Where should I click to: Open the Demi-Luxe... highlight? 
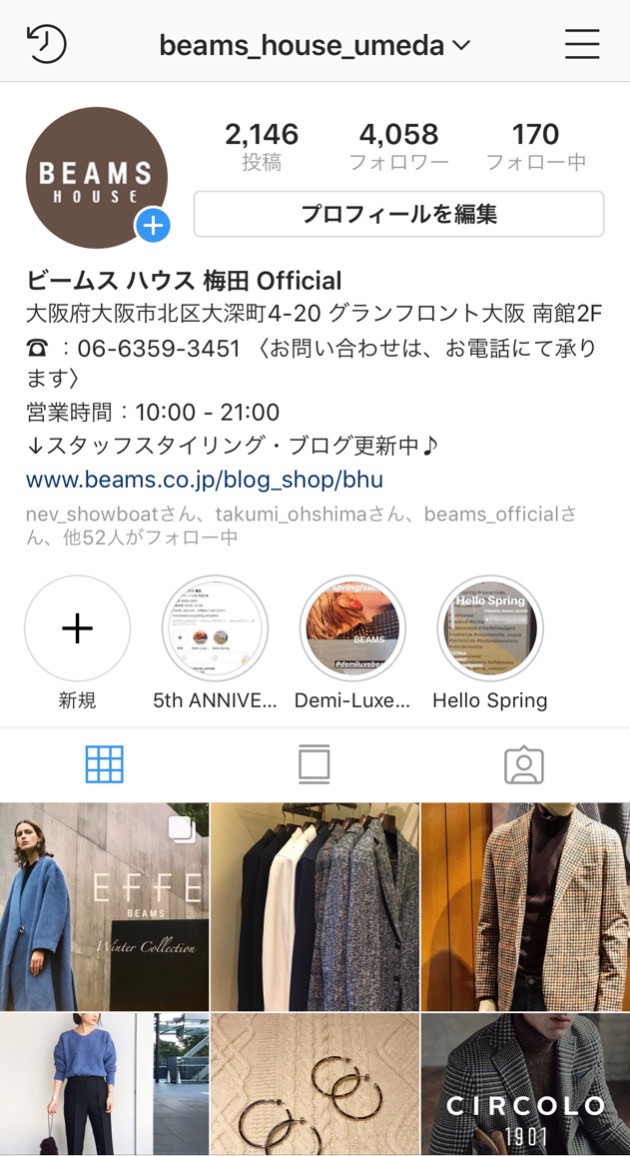point(352,628)
